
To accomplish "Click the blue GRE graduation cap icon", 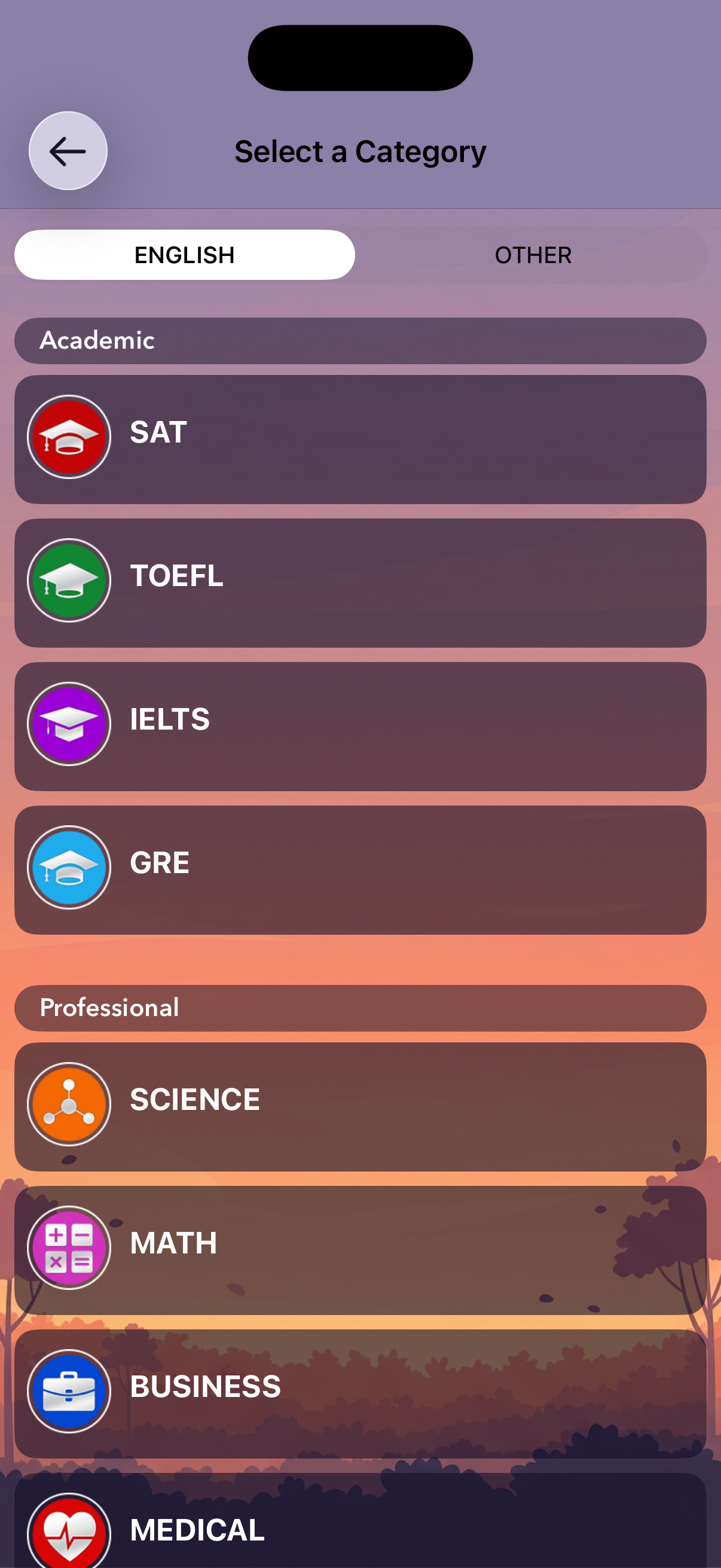I will tap(69, 867).
